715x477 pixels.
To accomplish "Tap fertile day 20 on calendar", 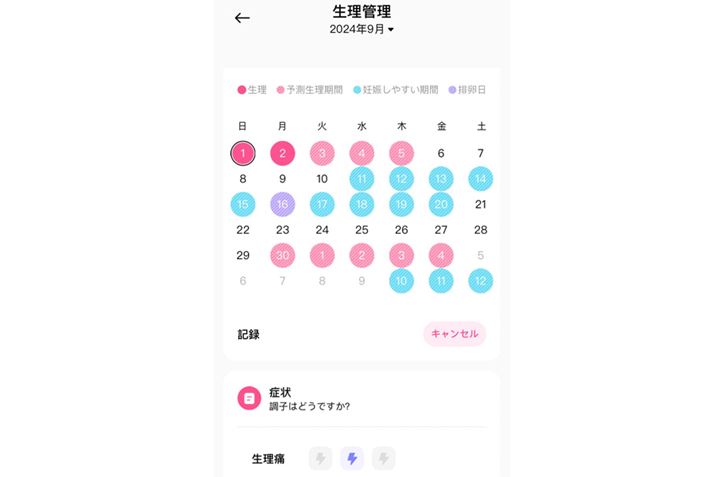I will click(x=441, y=204).
